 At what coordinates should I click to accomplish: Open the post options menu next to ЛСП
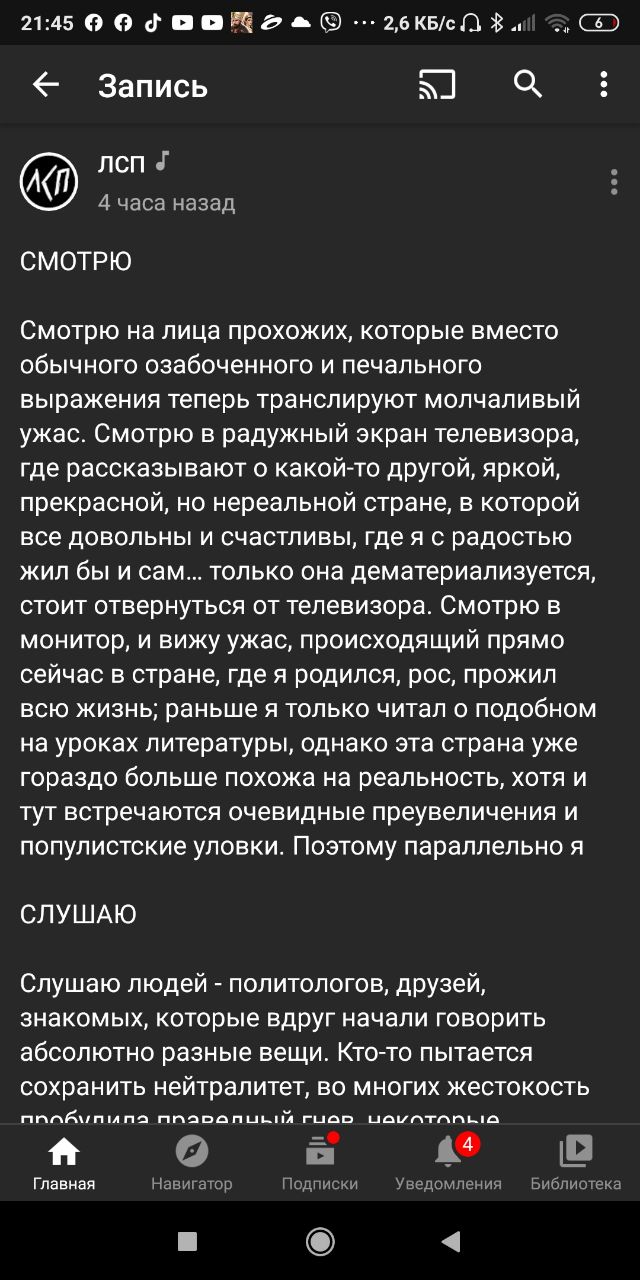tap(613, 182)
